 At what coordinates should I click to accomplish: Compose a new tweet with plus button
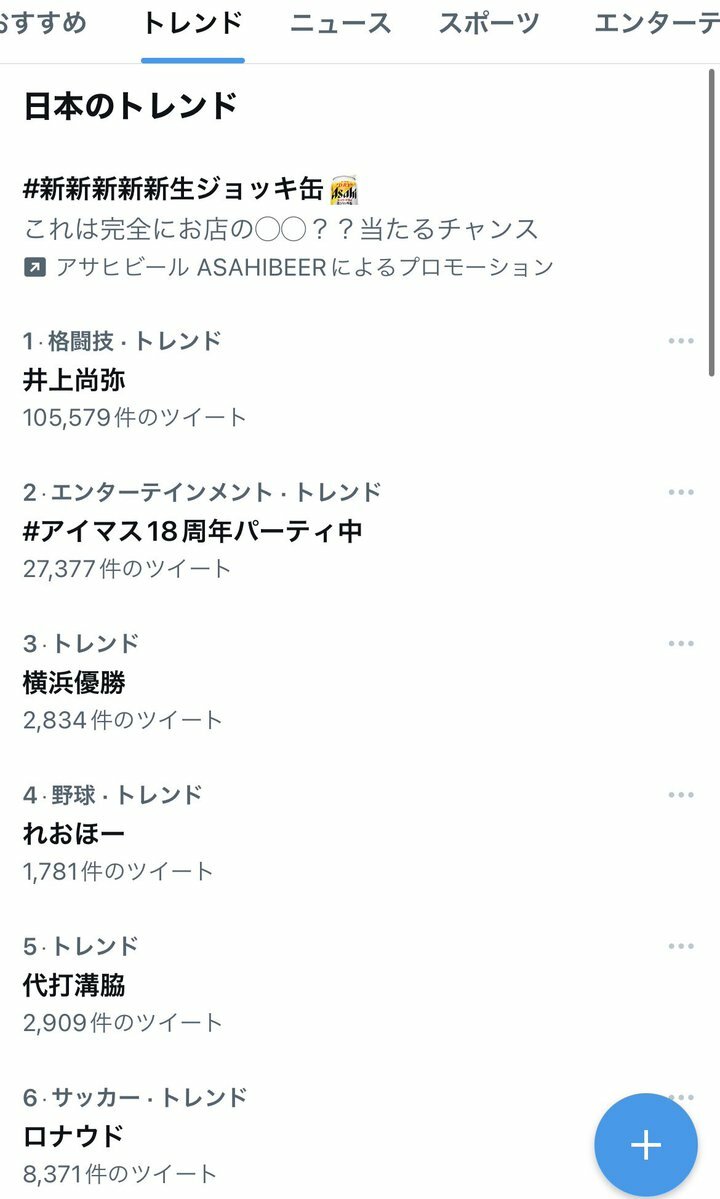tap(646, 1145)
